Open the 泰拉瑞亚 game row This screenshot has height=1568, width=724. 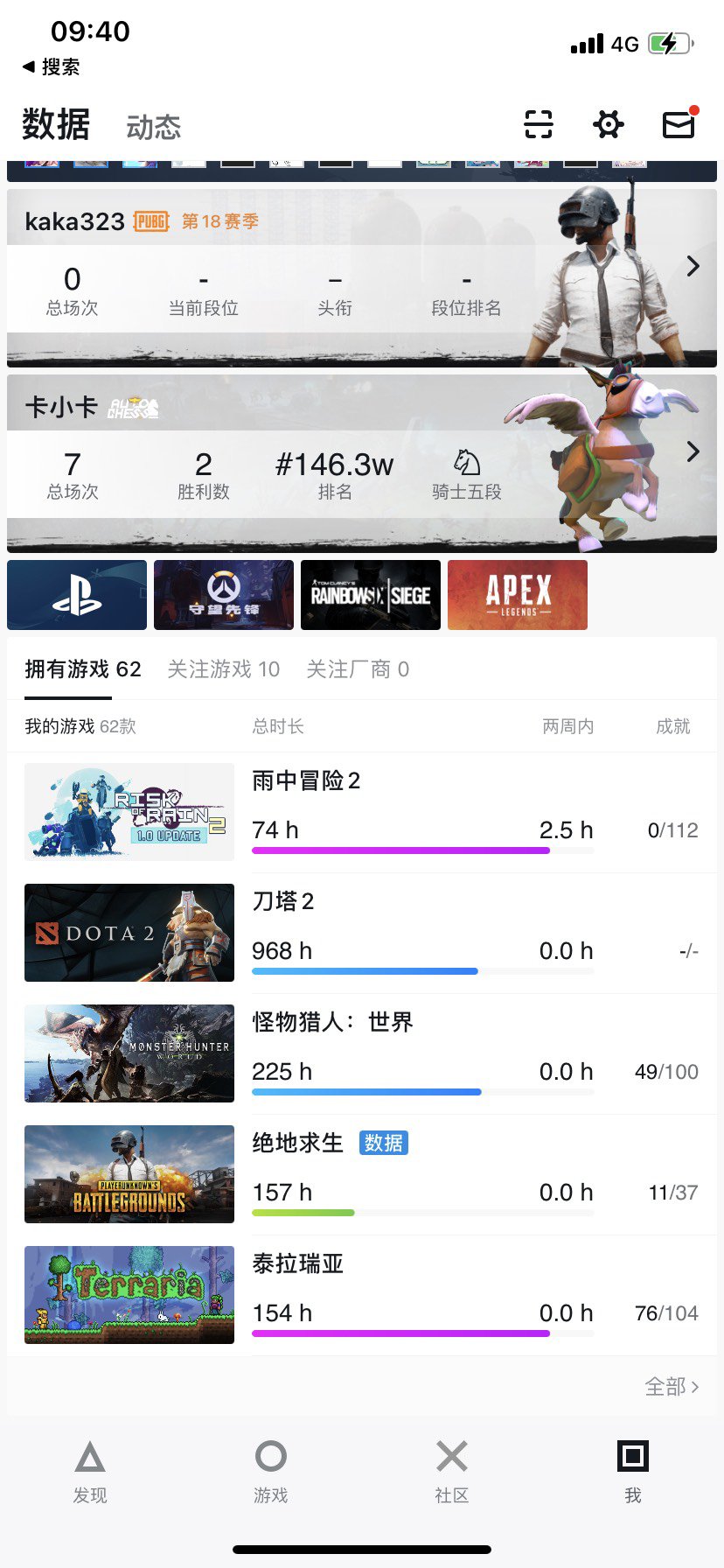[x=361, y=1296]
